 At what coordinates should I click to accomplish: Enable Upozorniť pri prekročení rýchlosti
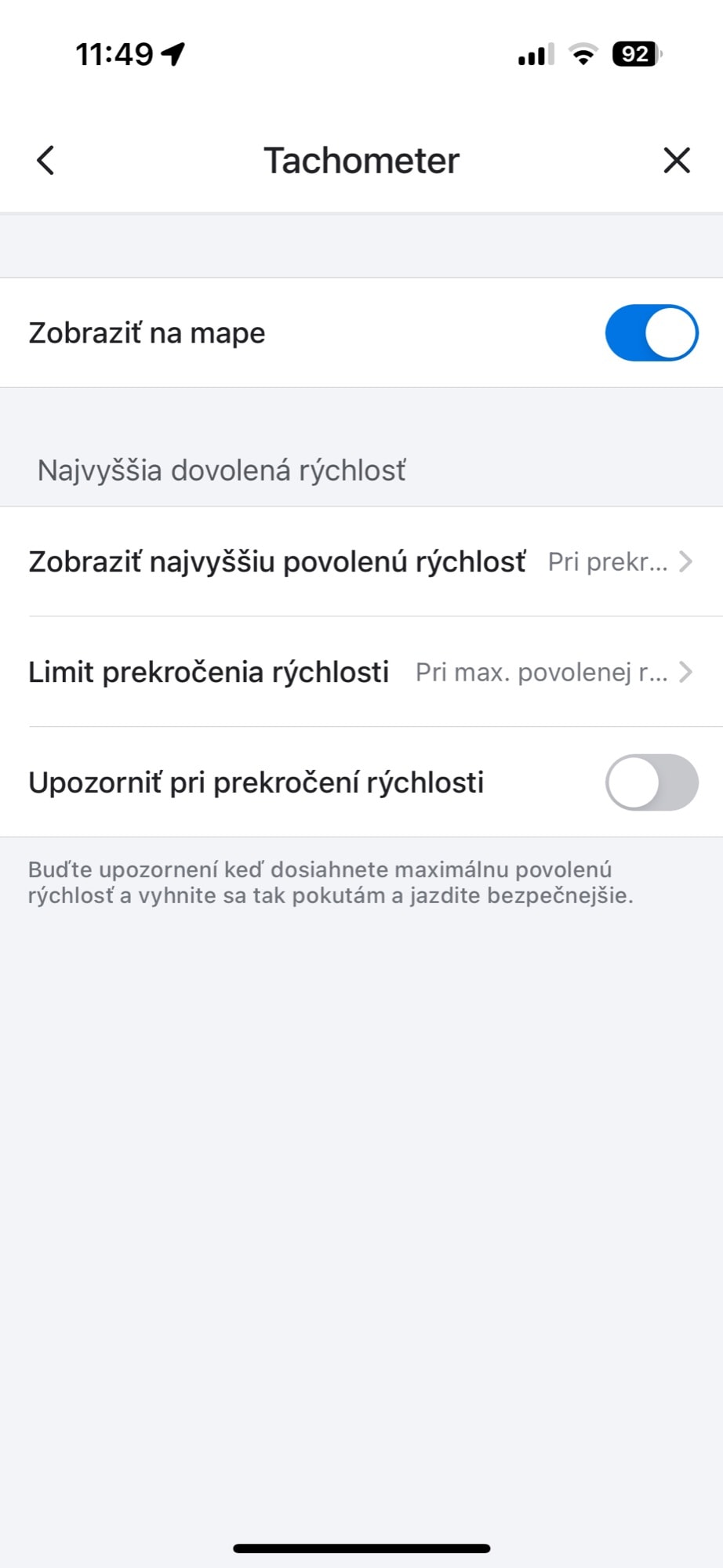click(x=651, y=782)
